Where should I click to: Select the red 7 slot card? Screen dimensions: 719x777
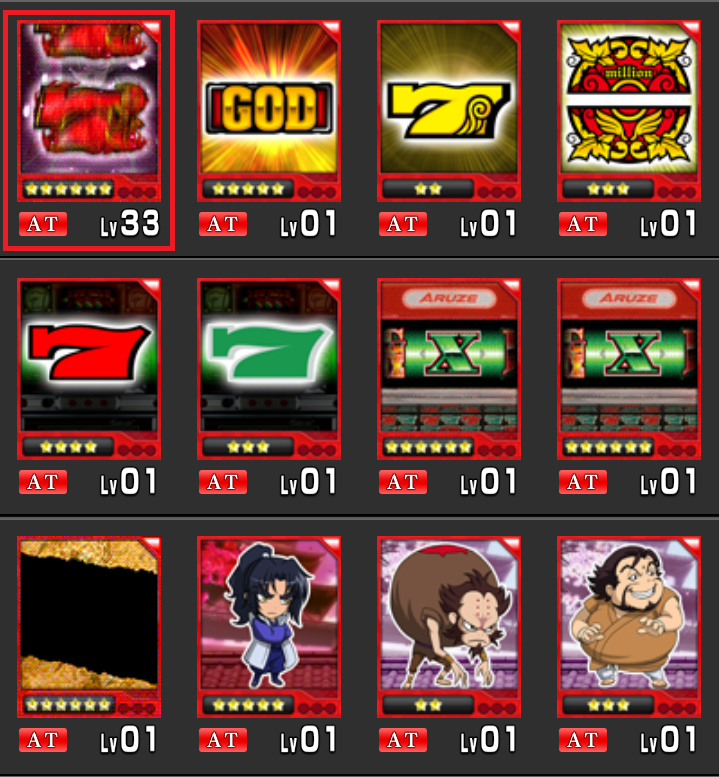point(89,368)
